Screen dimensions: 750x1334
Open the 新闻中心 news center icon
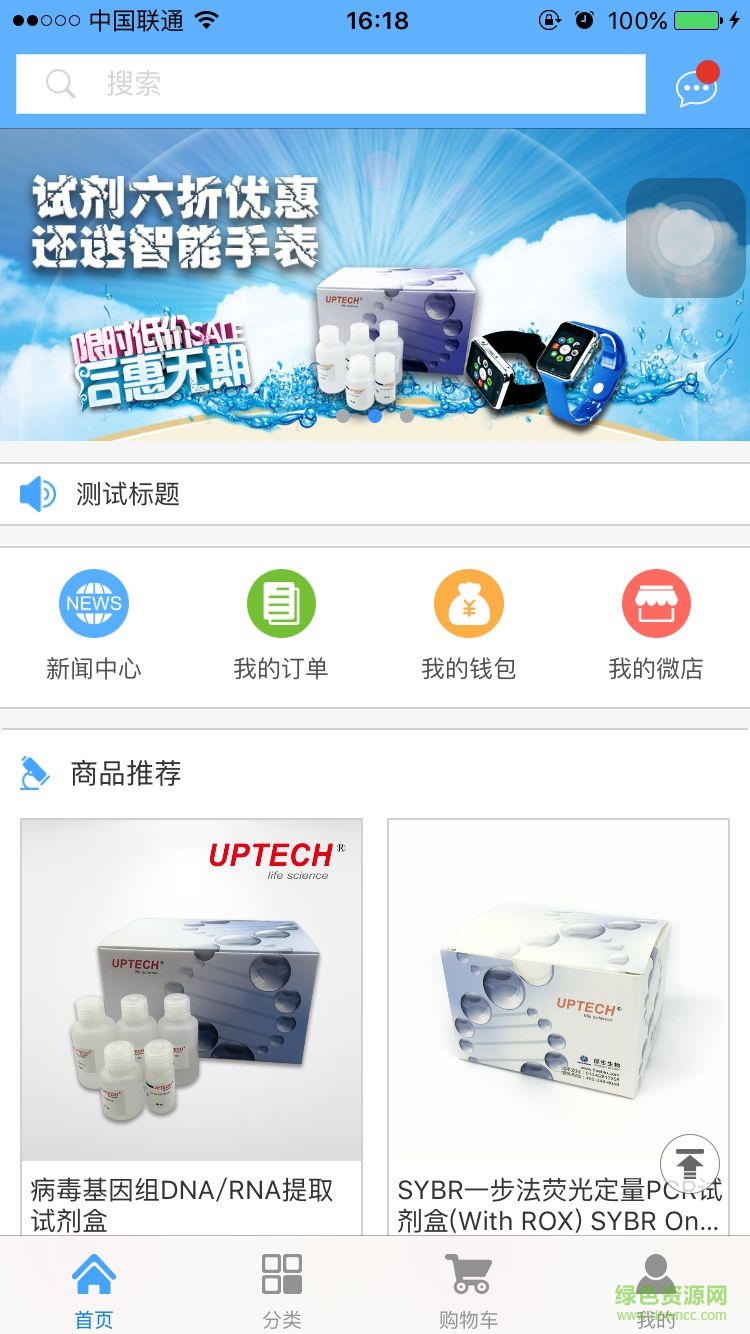click(94, 603)
